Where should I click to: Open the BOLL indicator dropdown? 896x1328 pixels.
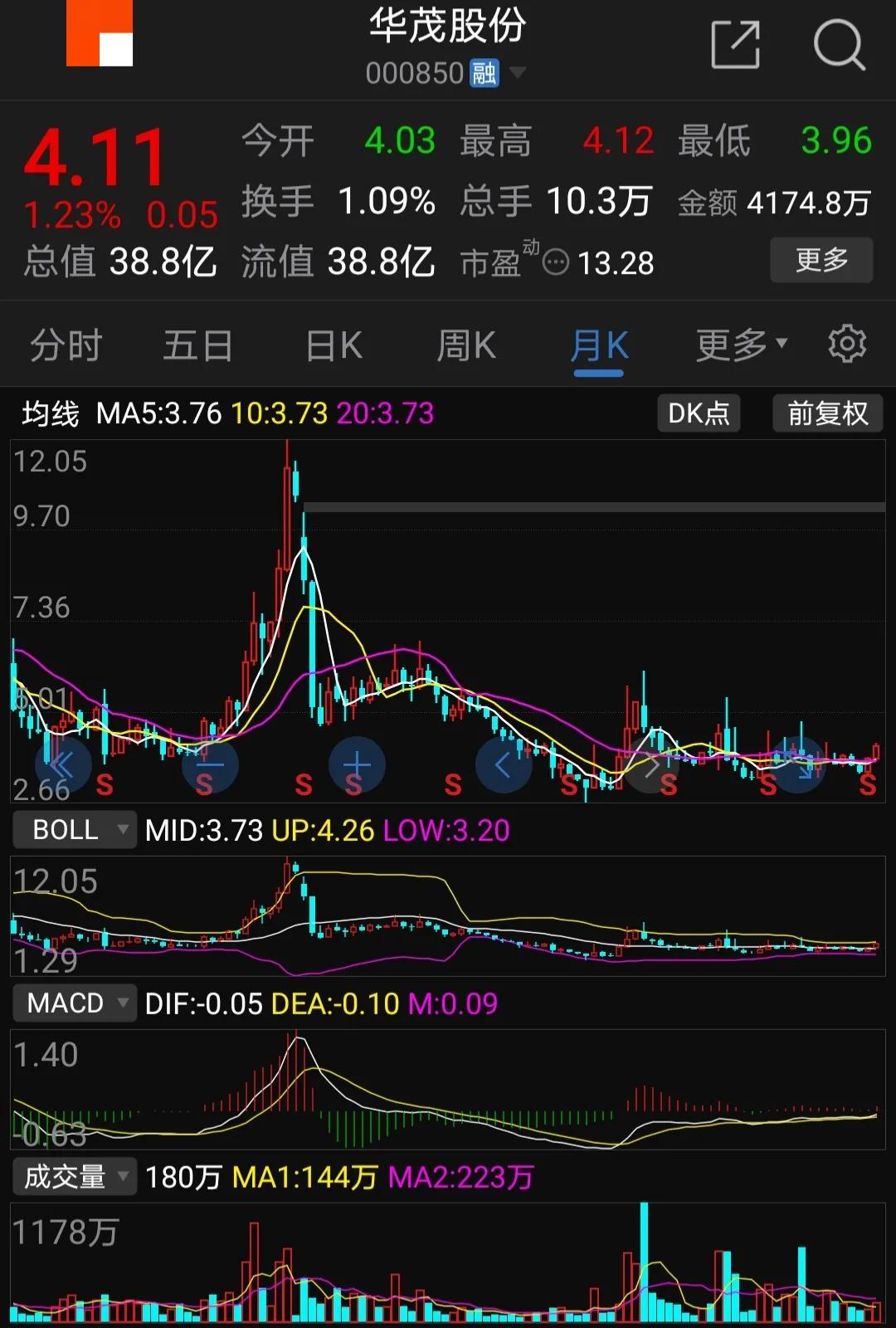(x=74, y=828)
